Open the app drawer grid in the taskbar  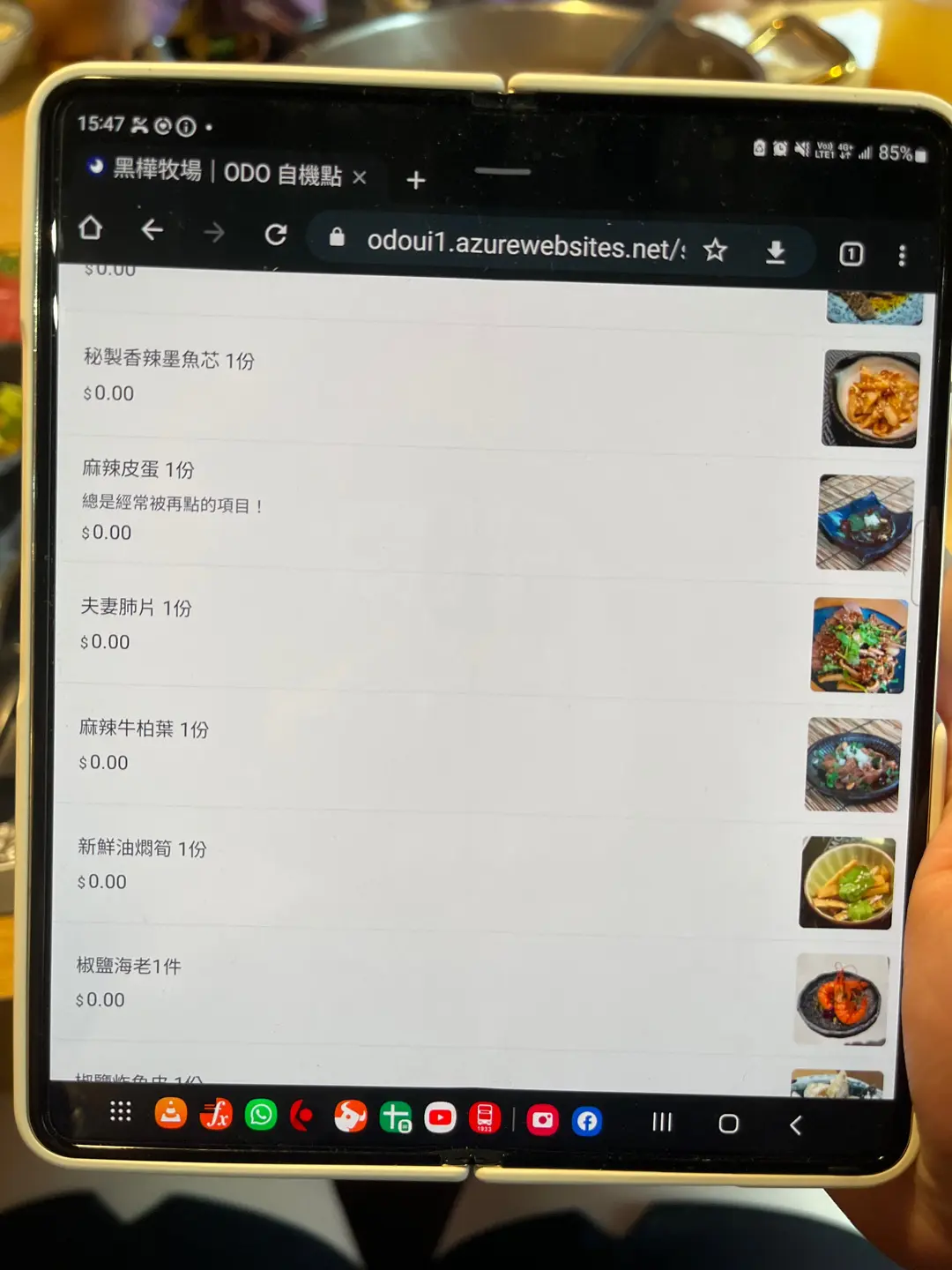click(x=121, y=1111)
